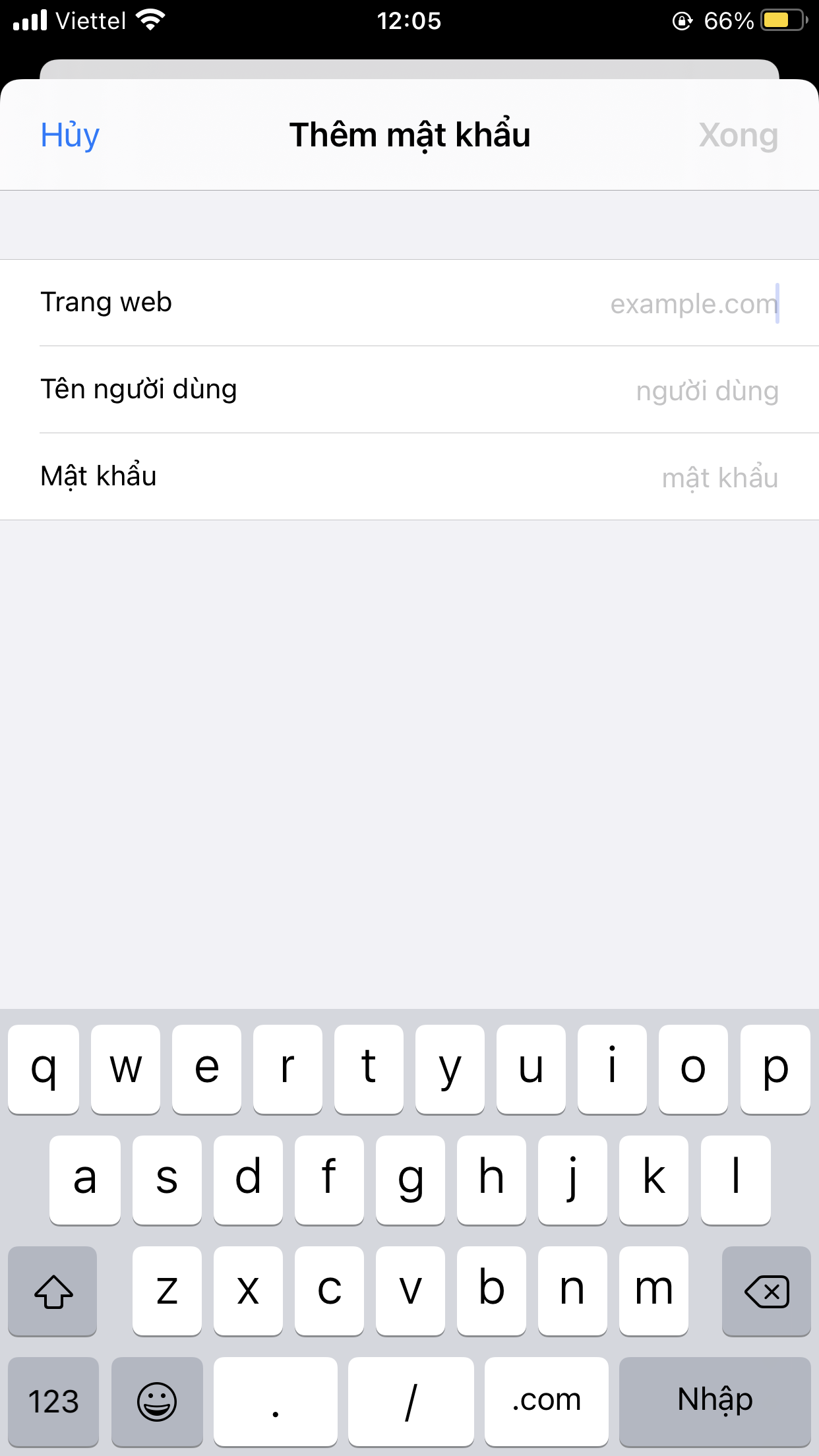Switch to numbers with 123 key
This screenshot has width=819, height=1456.
point(52,1401)
